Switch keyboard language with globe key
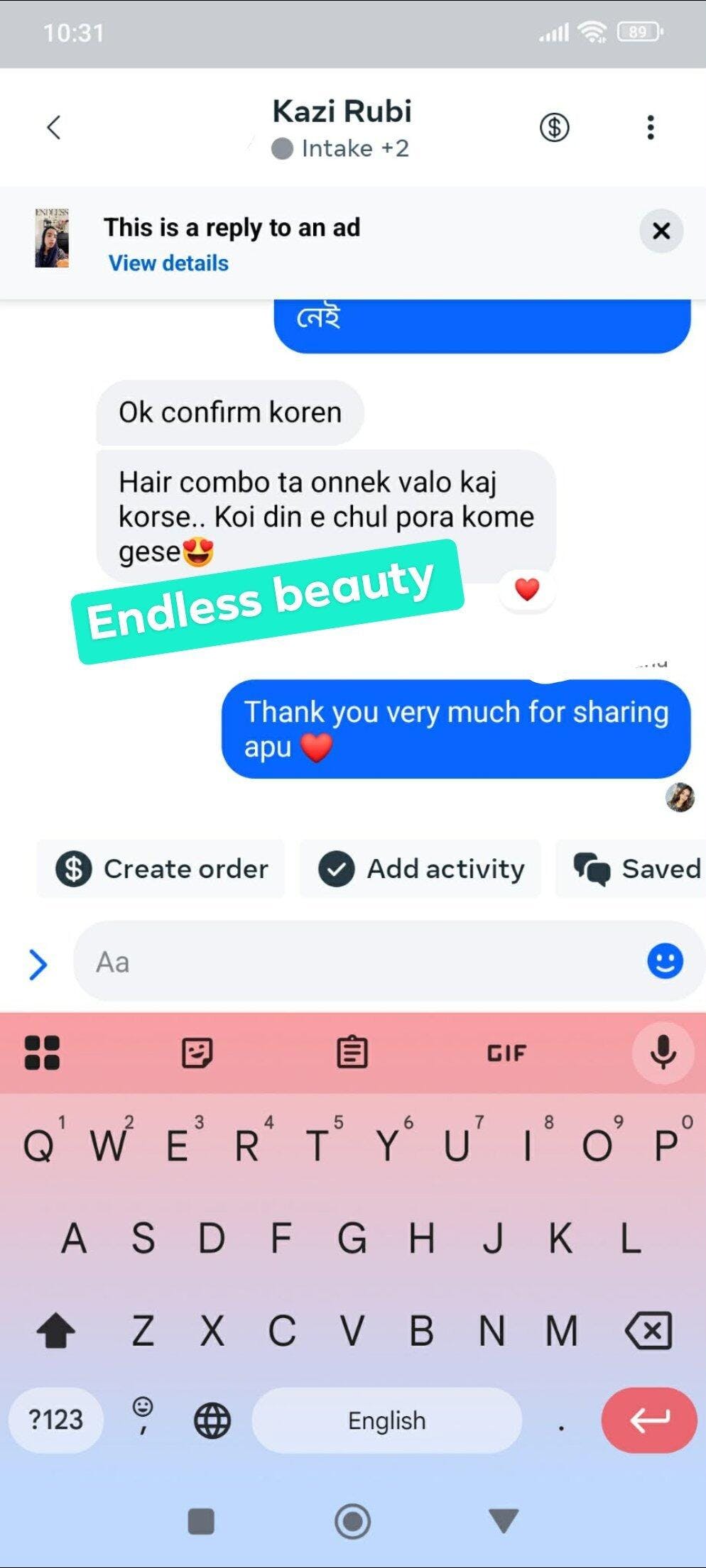Viewport: 706px width, 1568px height. click(x=212, y=1421)
